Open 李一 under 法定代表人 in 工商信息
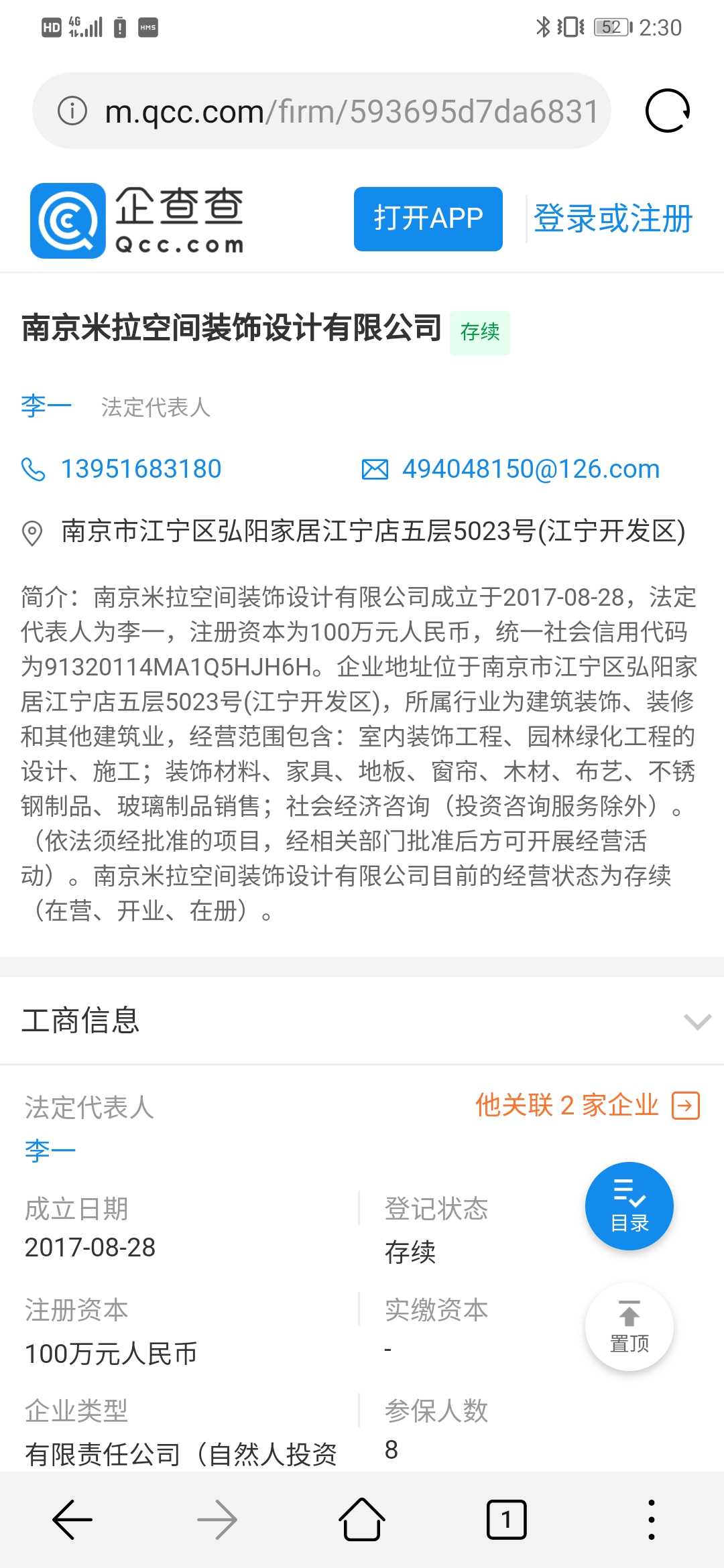 50,1151
